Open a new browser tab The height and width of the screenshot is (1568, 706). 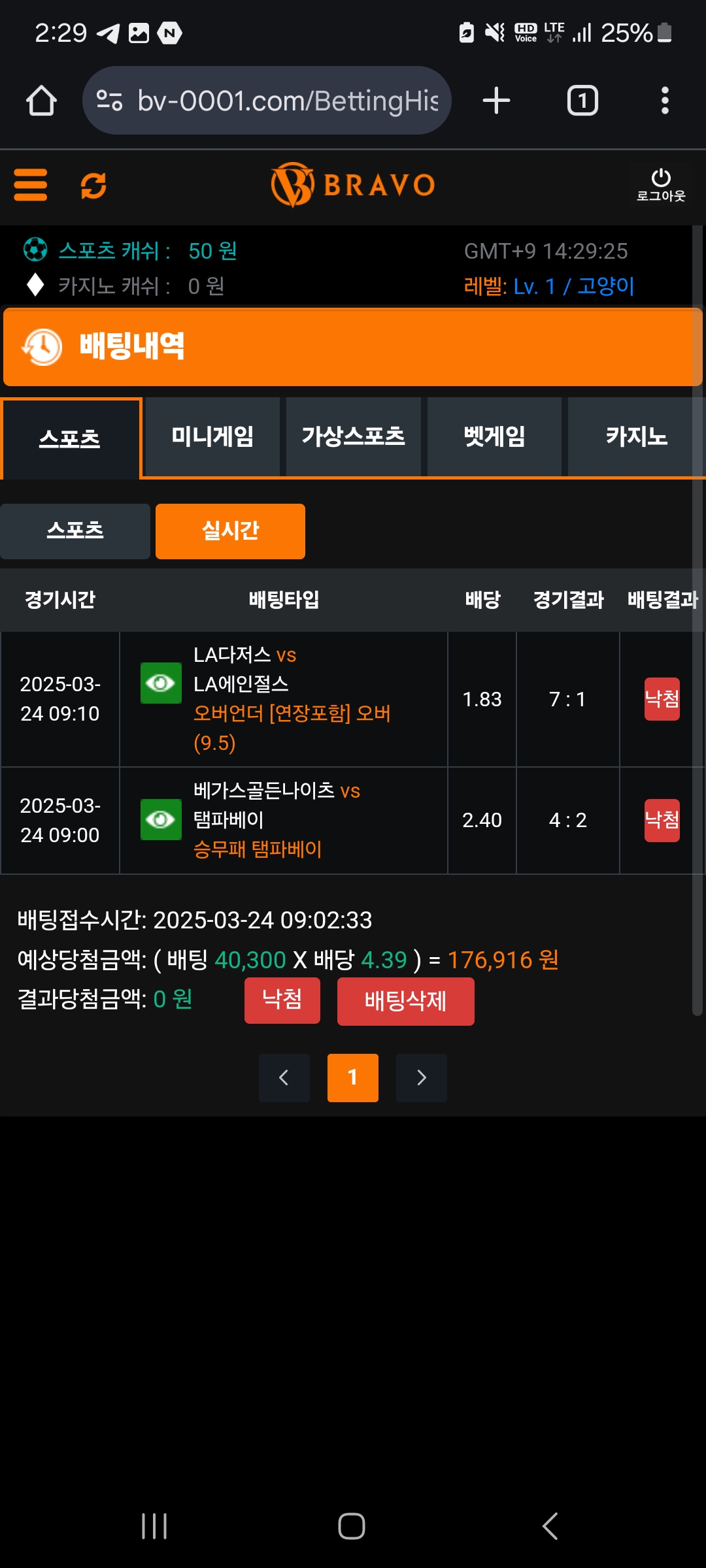tap(496, 101)
